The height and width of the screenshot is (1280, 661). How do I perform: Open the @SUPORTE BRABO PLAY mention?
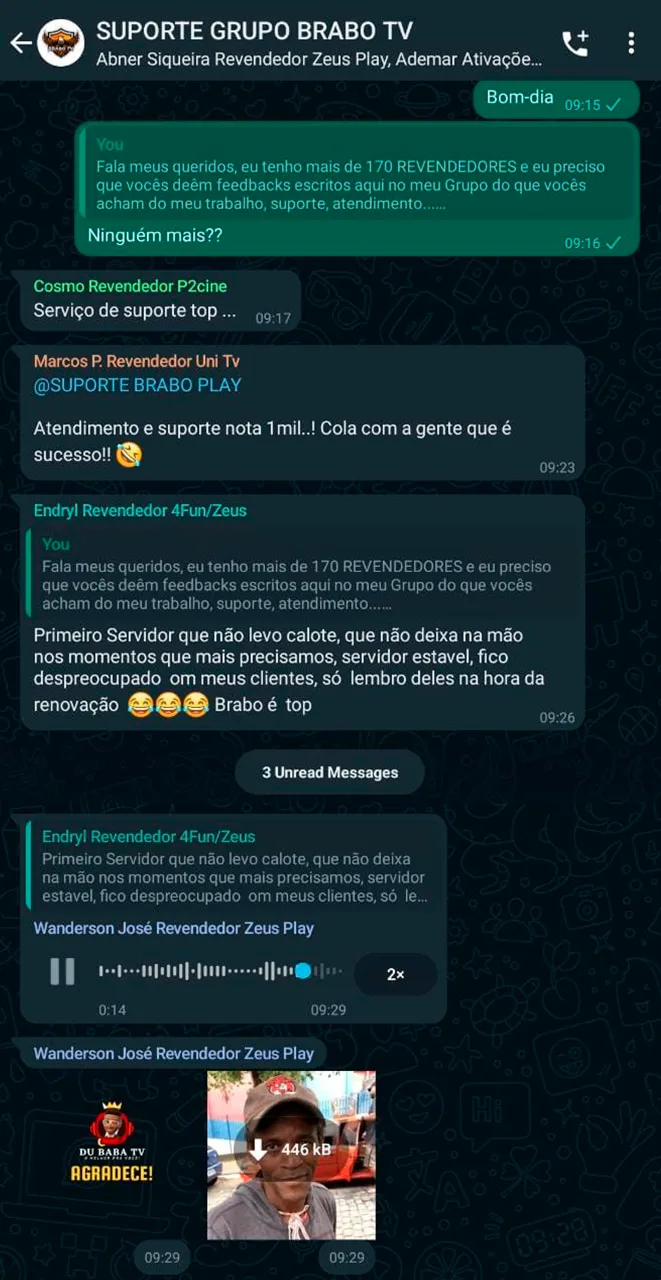point(137,385)
